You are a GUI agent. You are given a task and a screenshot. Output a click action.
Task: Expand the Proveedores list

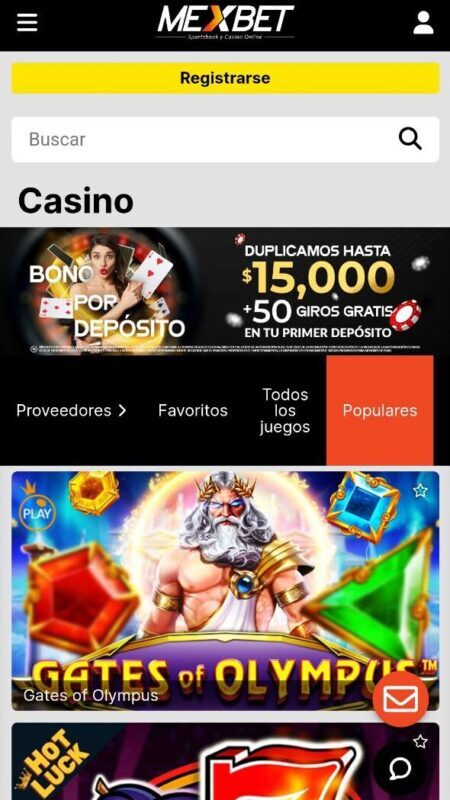[x=71, y=411]
